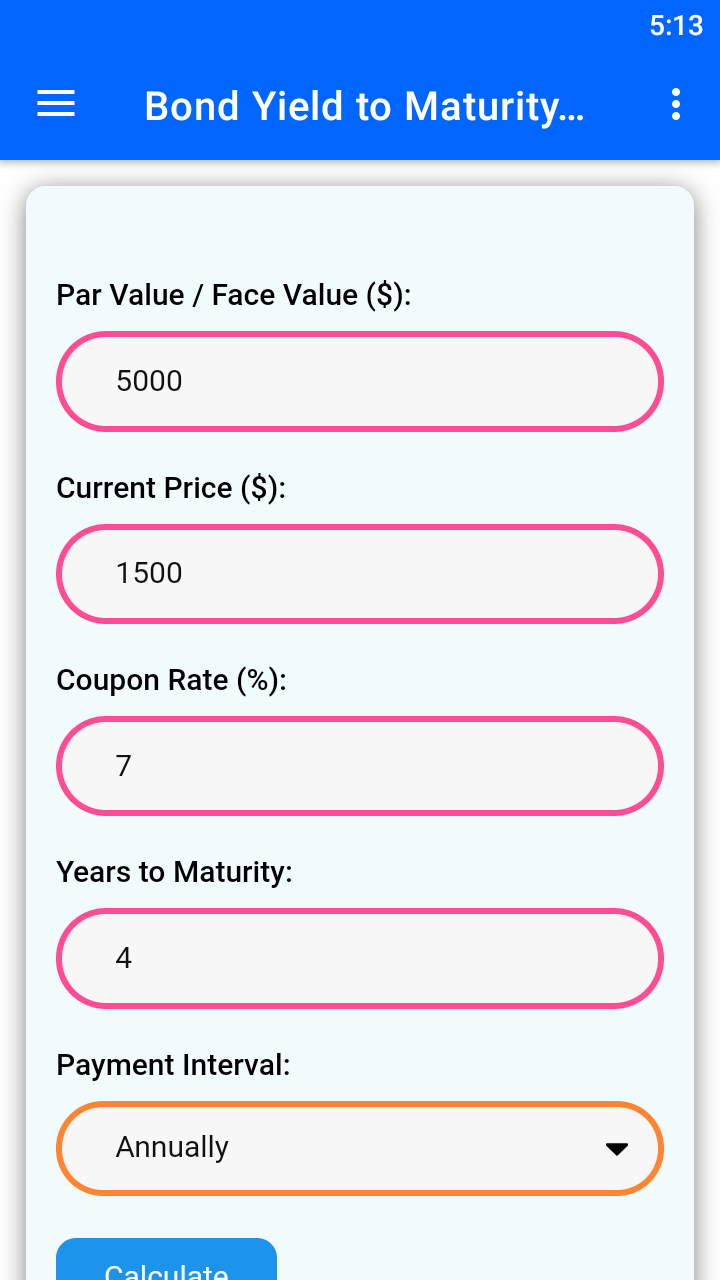Screen dimensions: 720x1280
Task: Tap the Coupon Rate field with value 7
Action: (360, 766)
